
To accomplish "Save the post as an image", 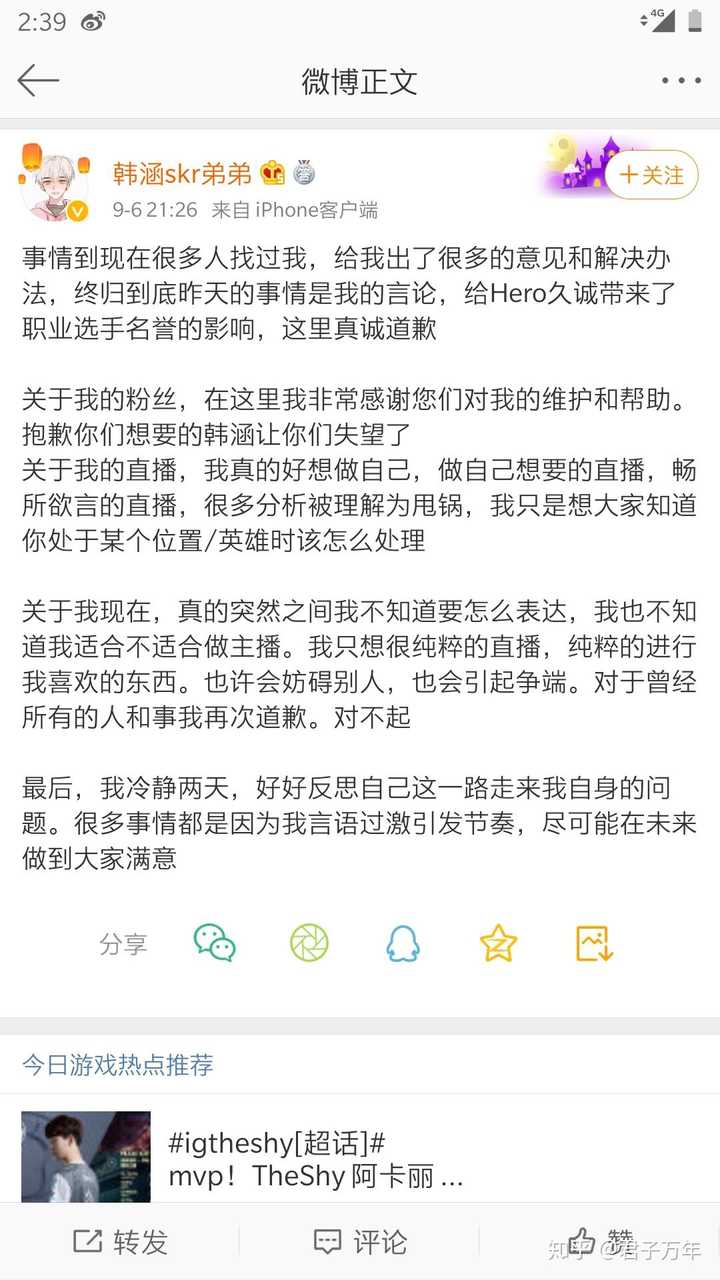I will (x=593, y=943).
